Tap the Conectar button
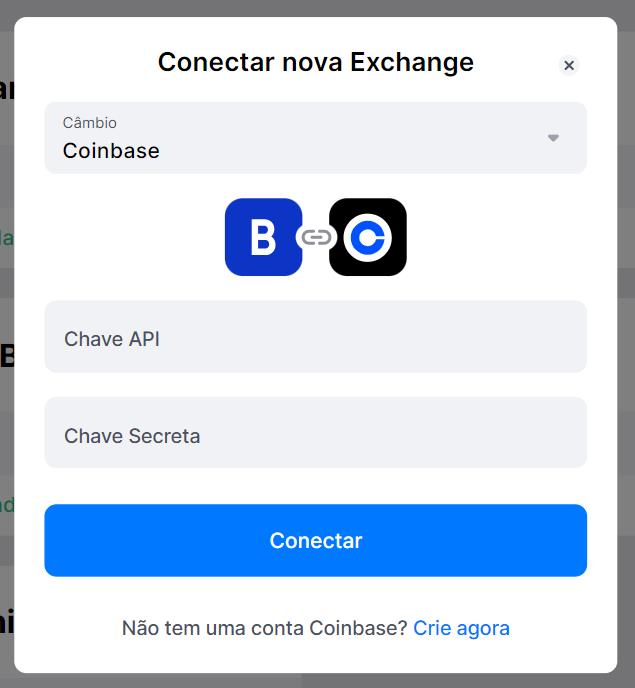The width and height of the screenshot is (635, 688). 315,540
